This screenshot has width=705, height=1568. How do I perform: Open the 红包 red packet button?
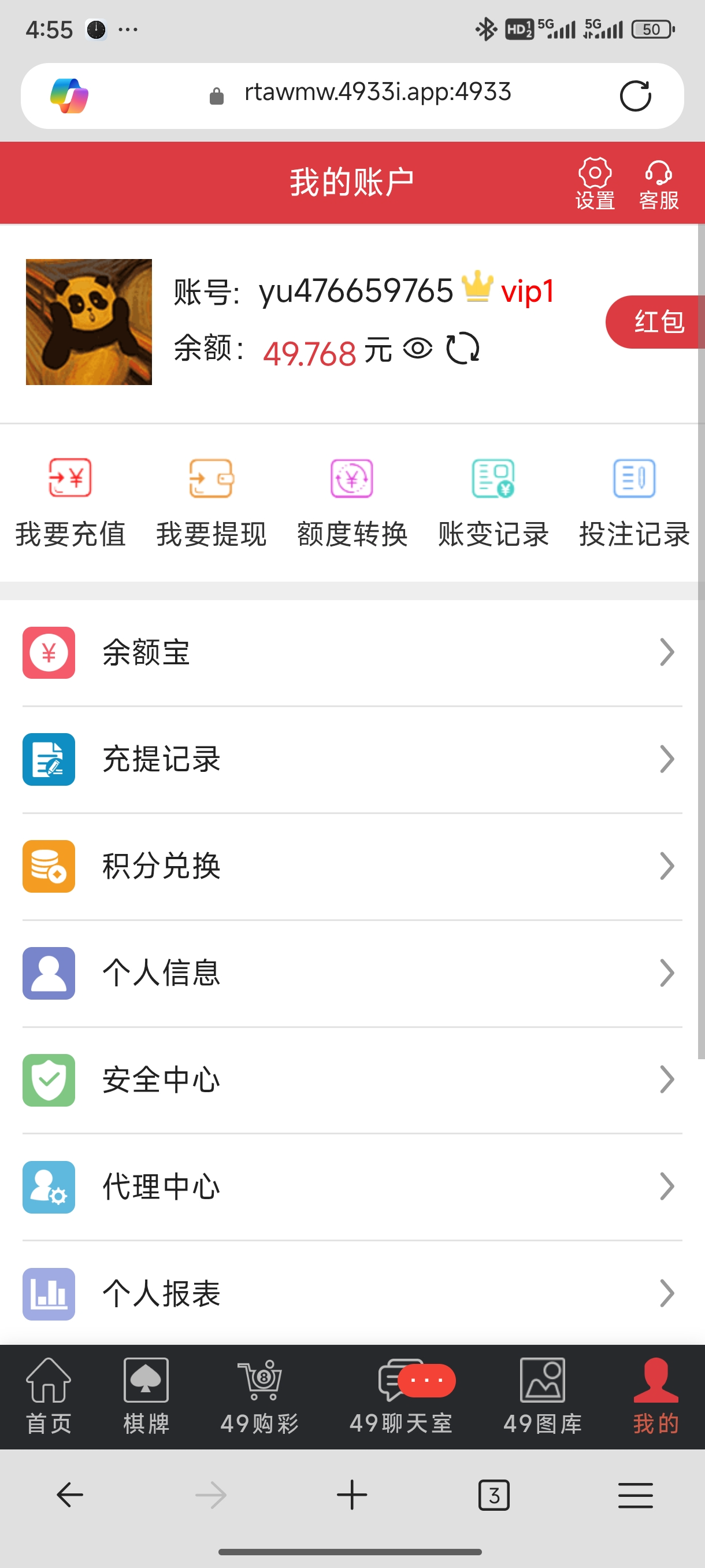click(655, 322)
